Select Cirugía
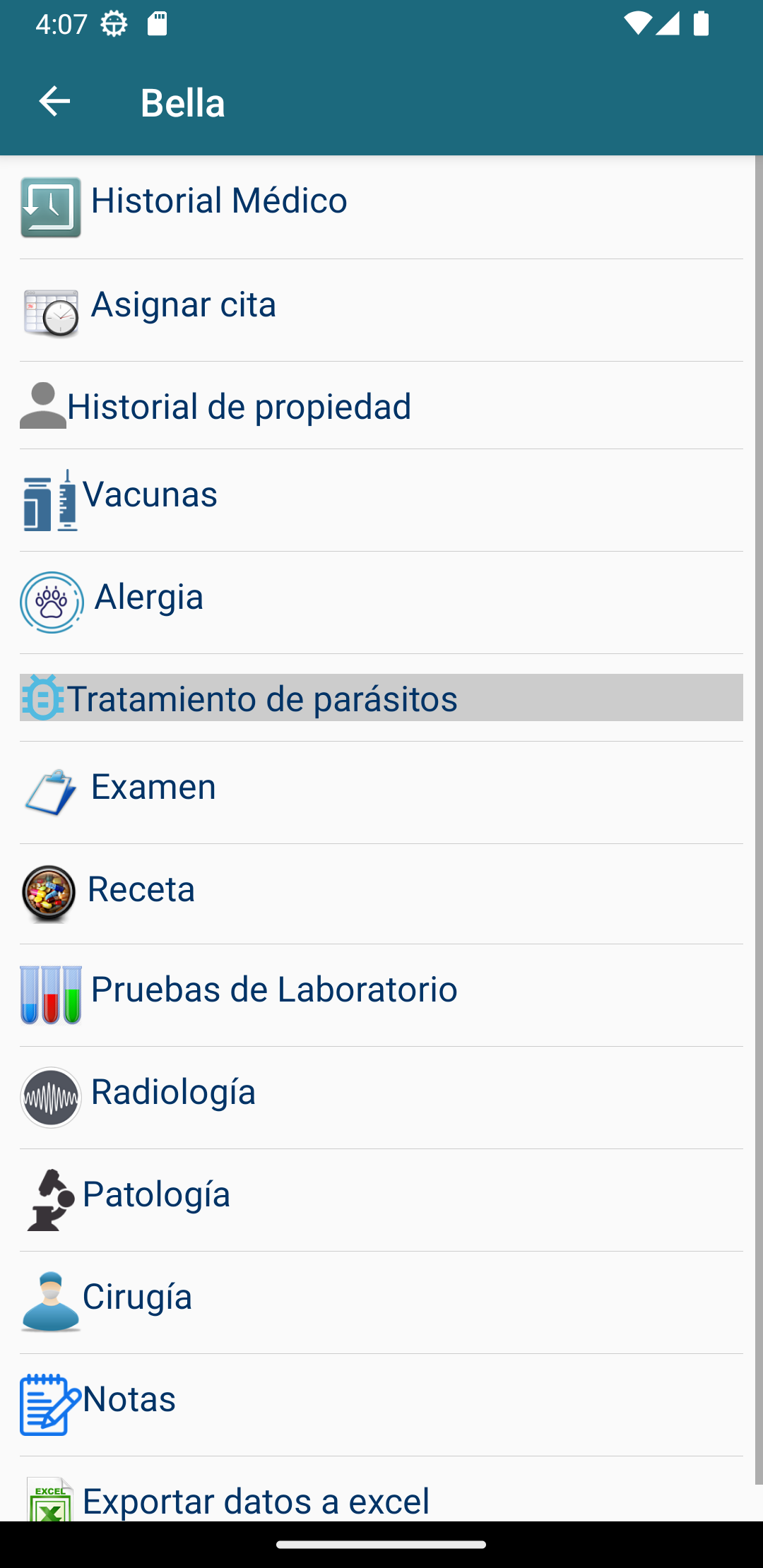Viewport: 763px width, 1568px height. (x=137, y=1297)
